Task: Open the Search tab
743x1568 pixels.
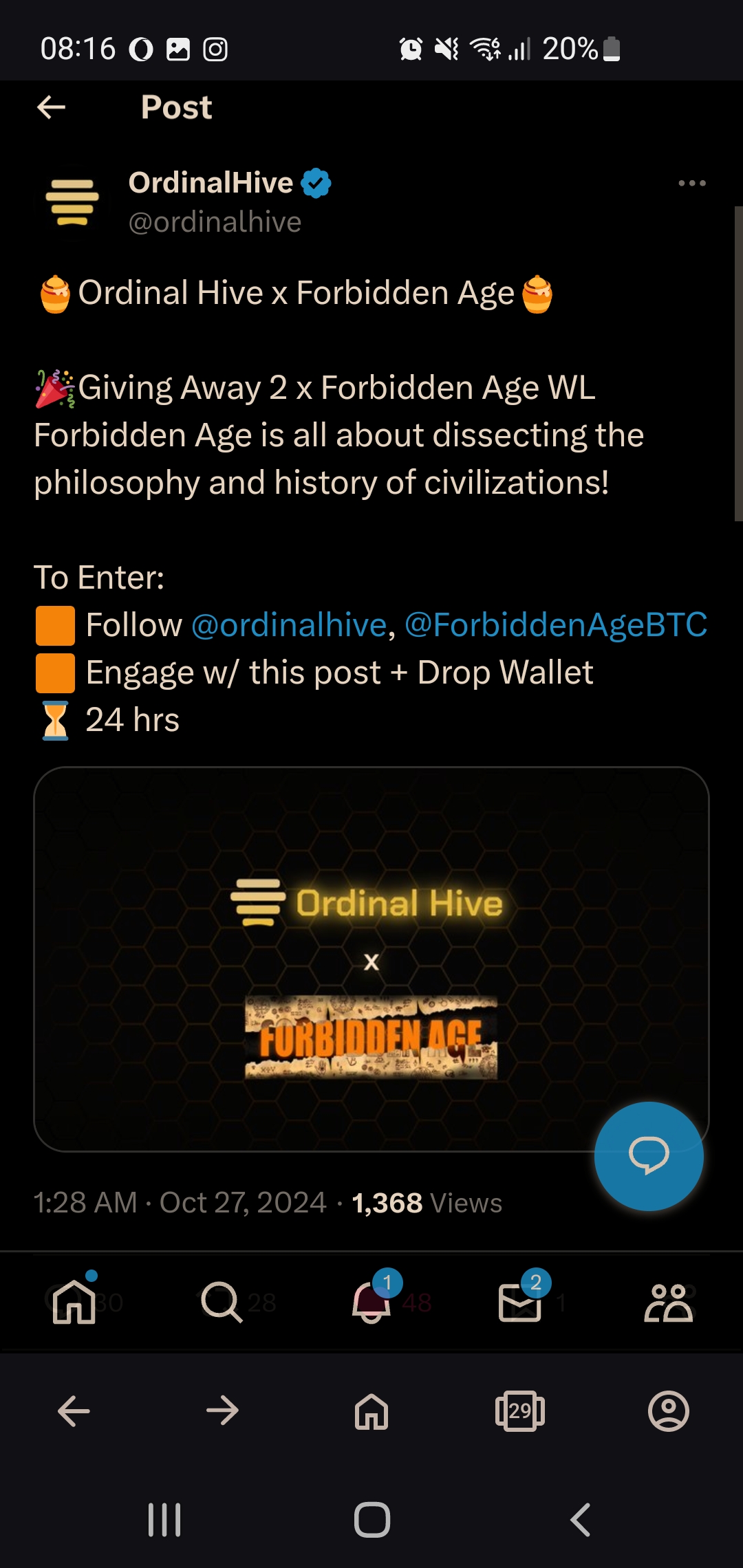Action: [222, 1301]
